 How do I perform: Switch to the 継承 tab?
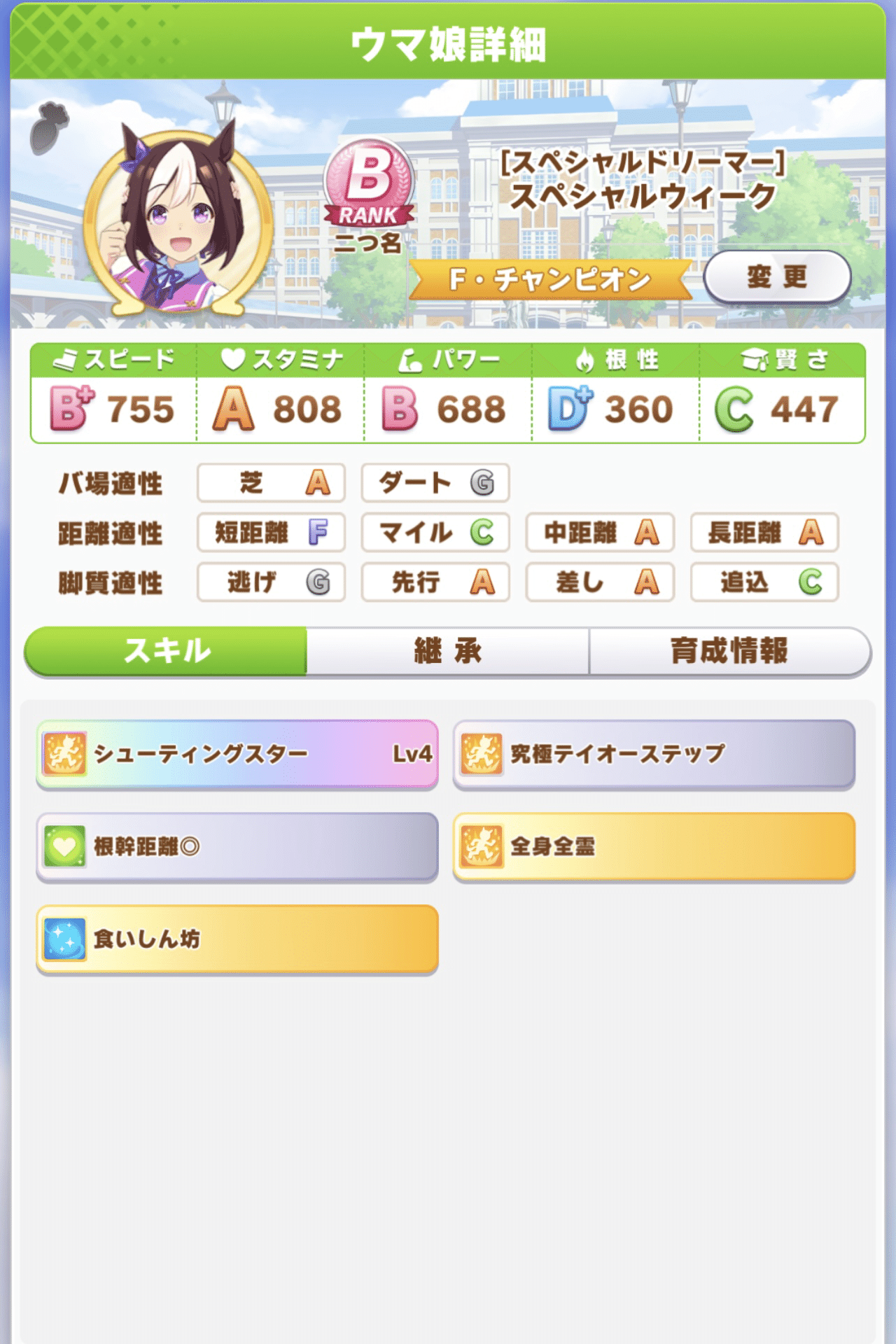(449, 651)
